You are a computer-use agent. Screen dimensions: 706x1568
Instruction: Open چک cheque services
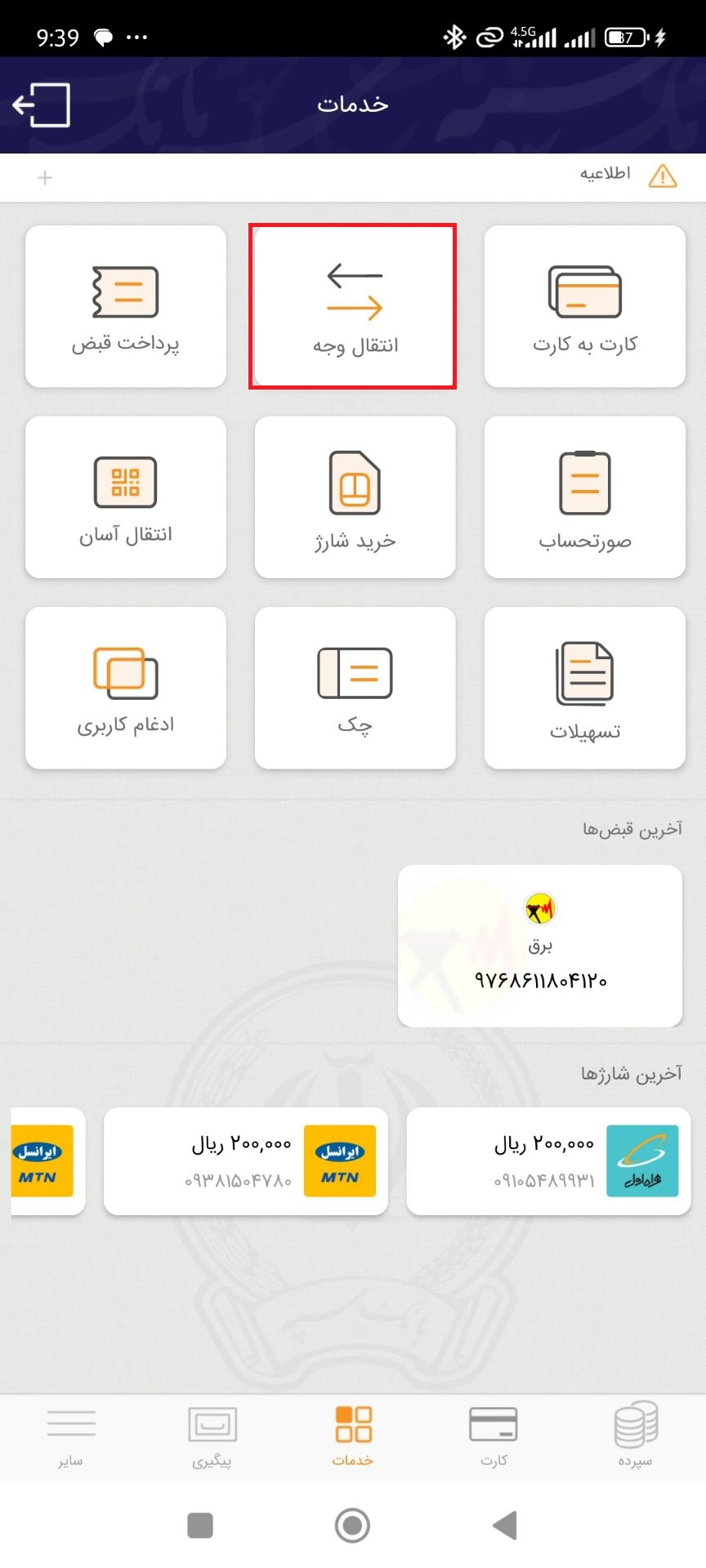tap(355, 688)
